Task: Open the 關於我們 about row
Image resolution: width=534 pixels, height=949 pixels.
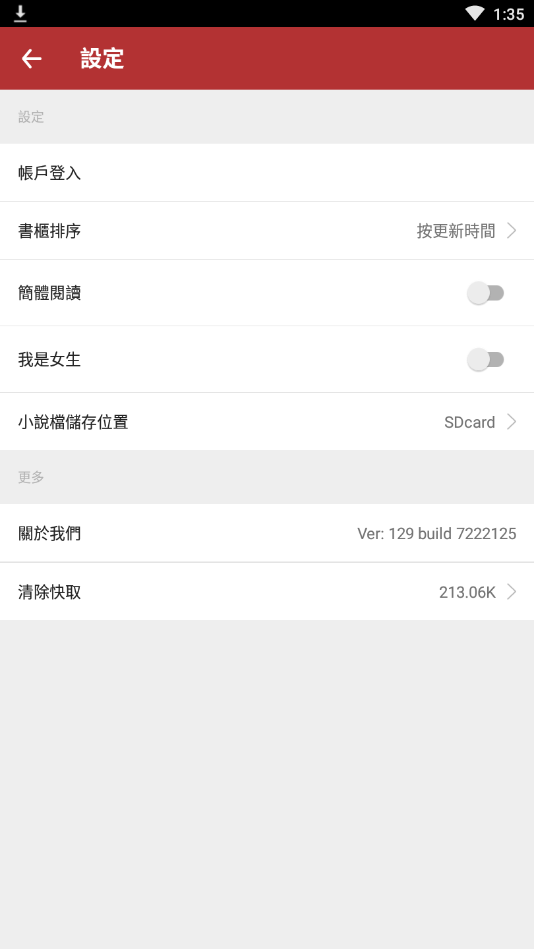Action: (267, 533)
